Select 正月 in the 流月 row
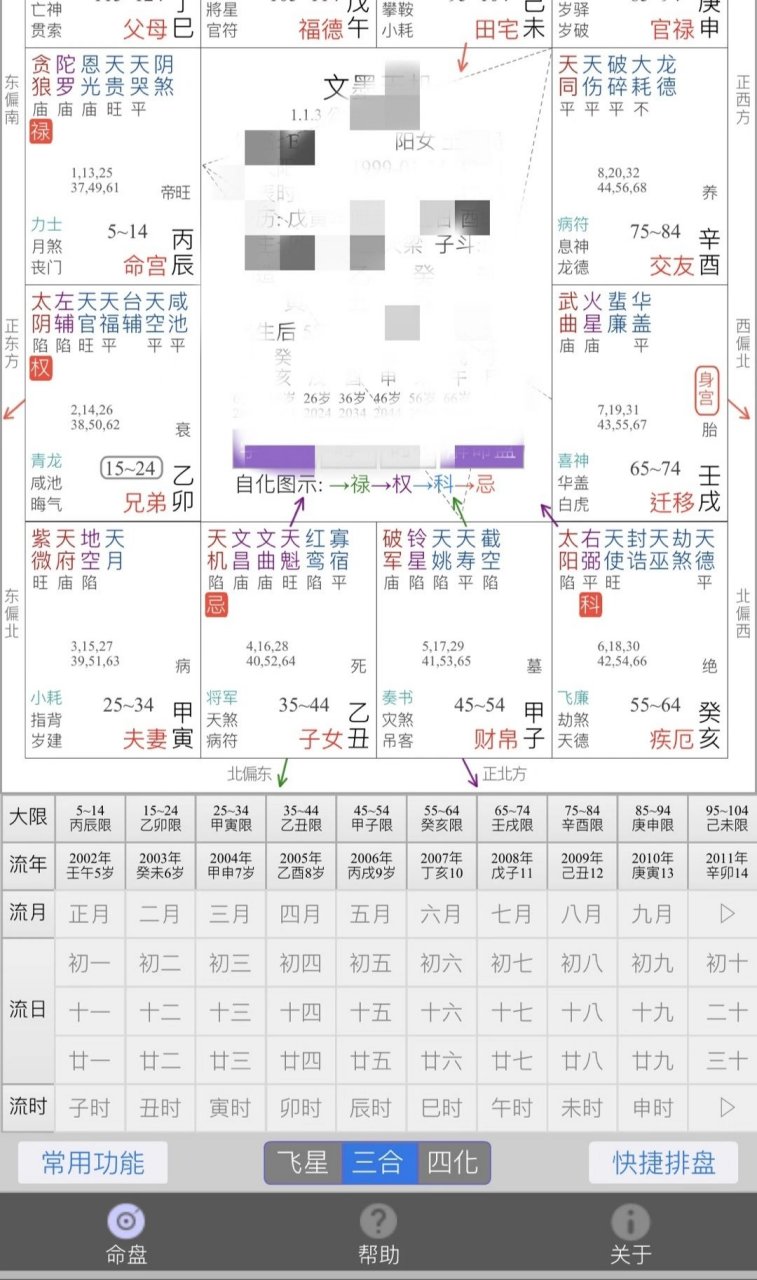Viewport: 757px width, 1280px height. [x=89, y=914]
